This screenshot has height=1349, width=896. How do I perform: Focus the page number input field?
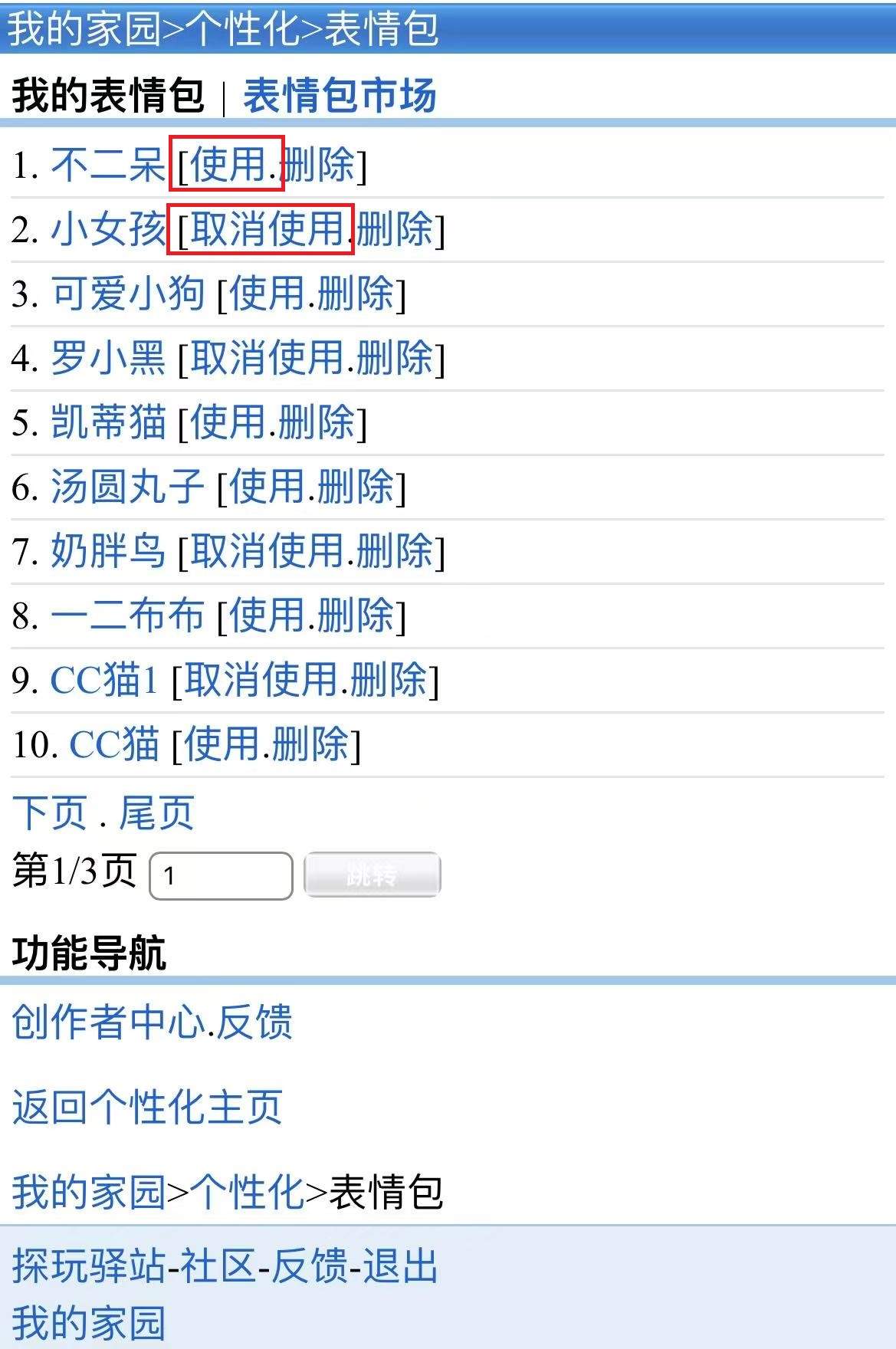pos(221,875)
